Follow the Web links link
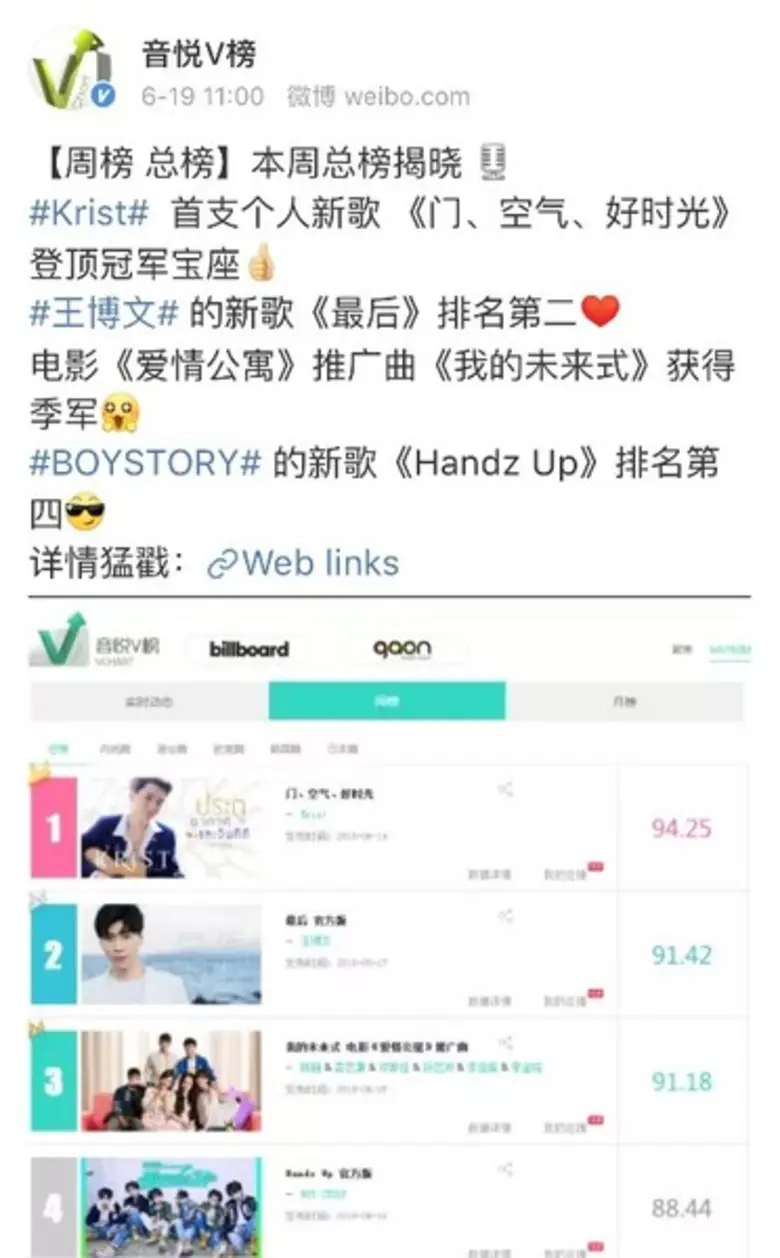Image resolution: width=780 pixels, height=1258 pixels. click(303, 563)
